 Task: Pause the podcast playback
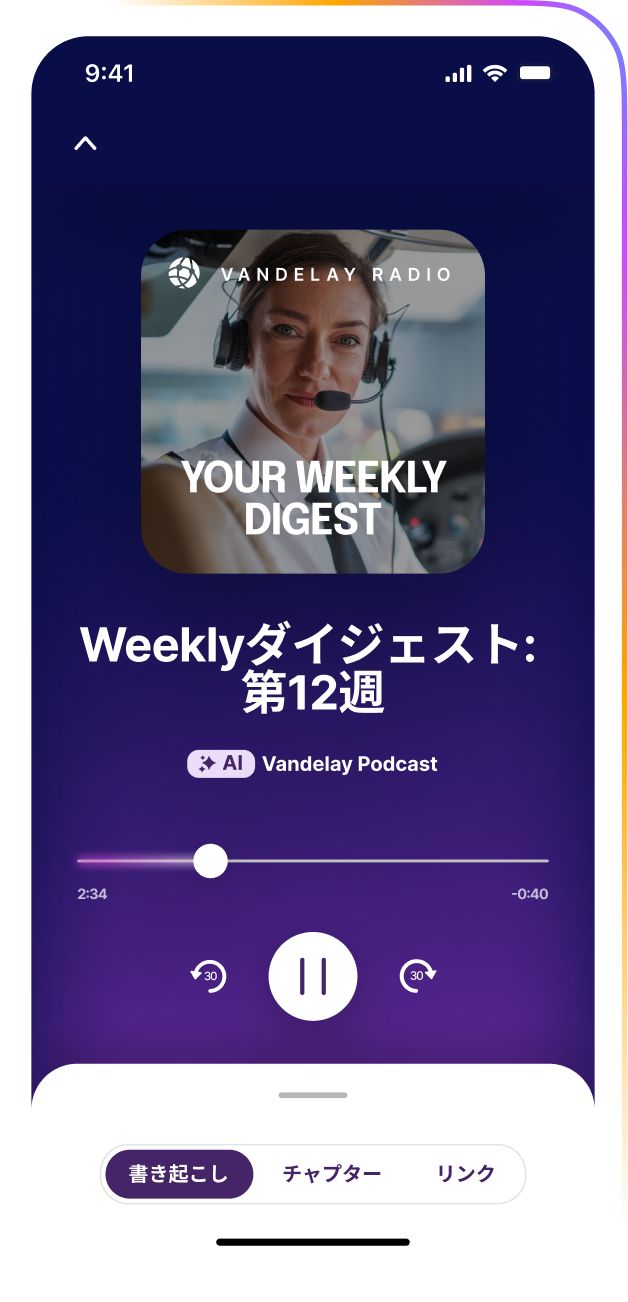313,976
